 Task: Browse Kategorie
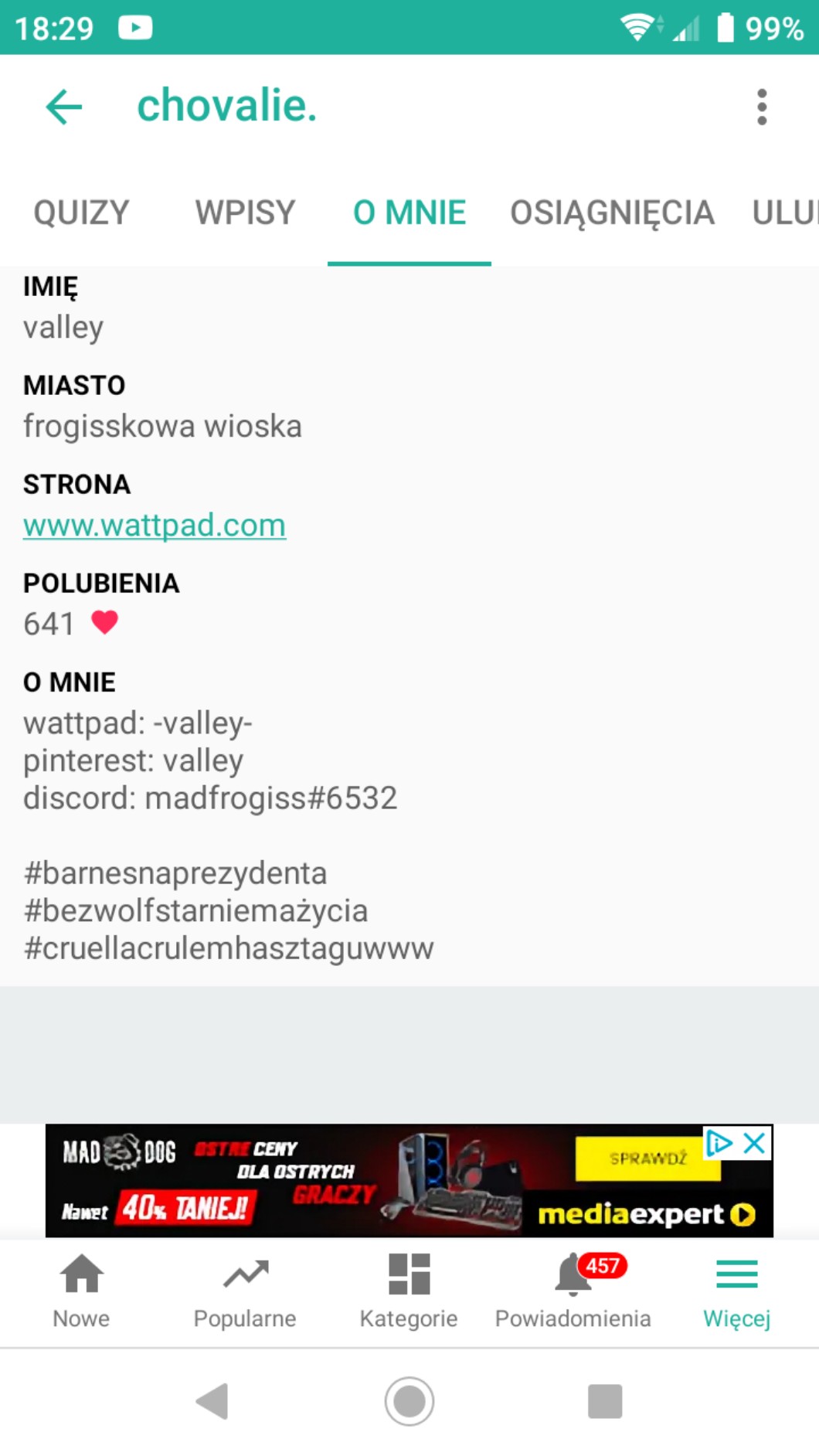click(409, 1289)
